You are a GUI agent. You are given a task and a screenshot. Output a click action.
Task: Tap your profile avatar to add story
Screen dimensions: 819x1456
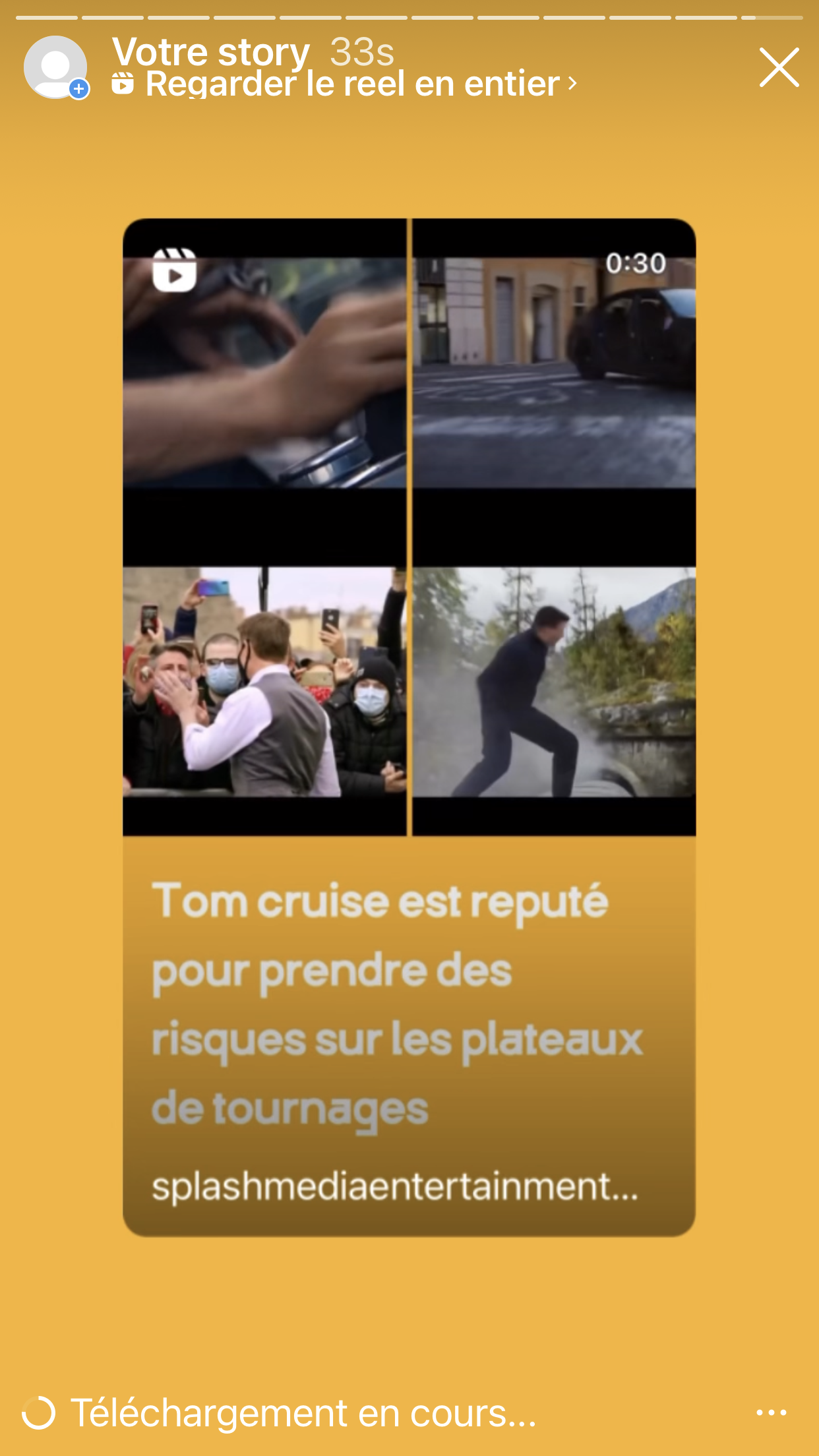coord(56,67)
